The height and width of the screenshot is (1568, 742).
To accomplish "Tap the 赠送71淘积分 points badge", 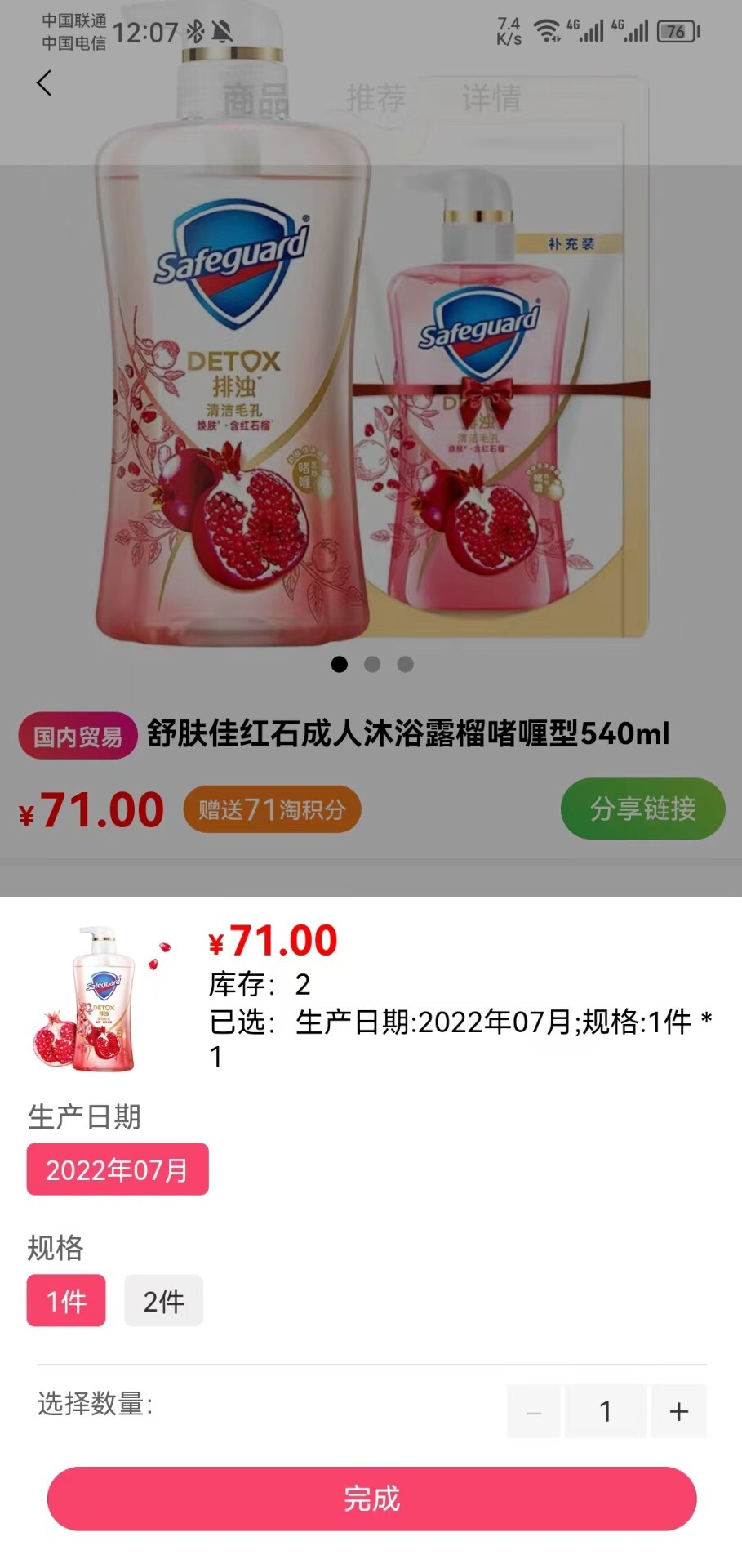I will point(272,808).
